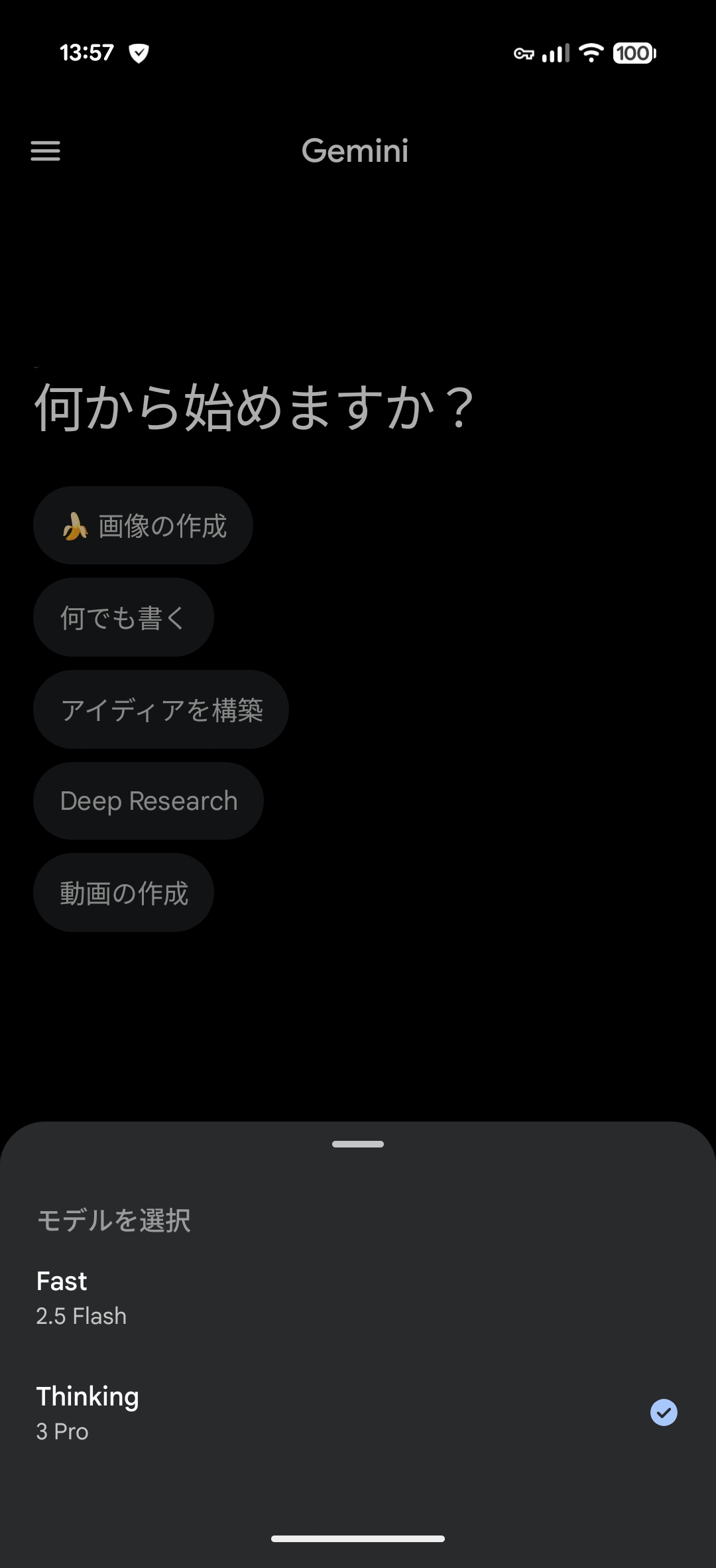This screenshot has height=1568, width=716.
Task: Tap the 画像の作成 chip
Action: (143, 526)
